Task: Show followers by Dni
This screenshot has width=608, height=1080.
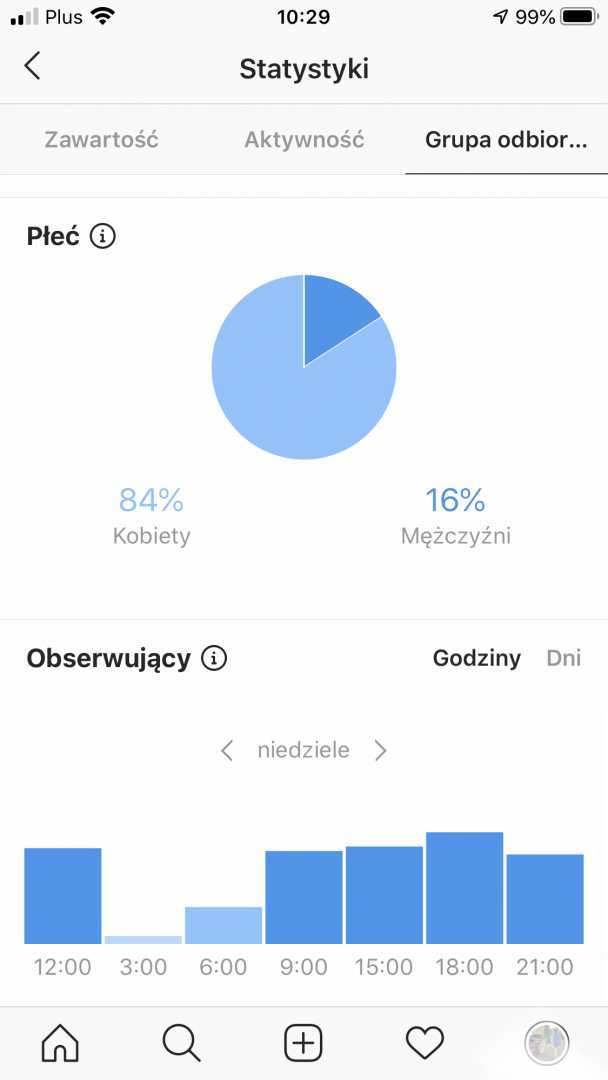Action: [x=563, y=658]
